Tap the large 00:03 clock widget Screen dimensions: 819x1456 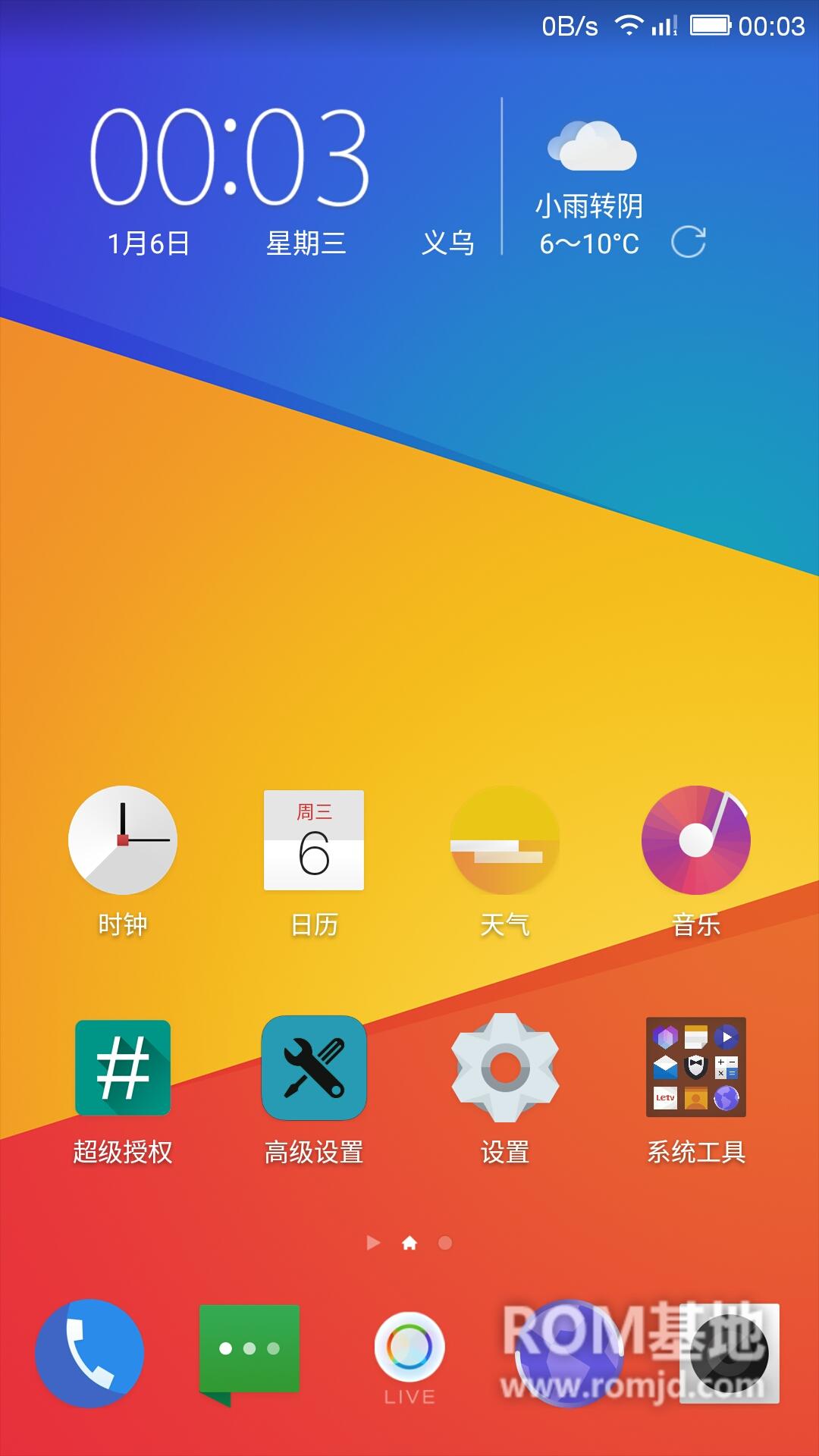click(x=230, y=157)
